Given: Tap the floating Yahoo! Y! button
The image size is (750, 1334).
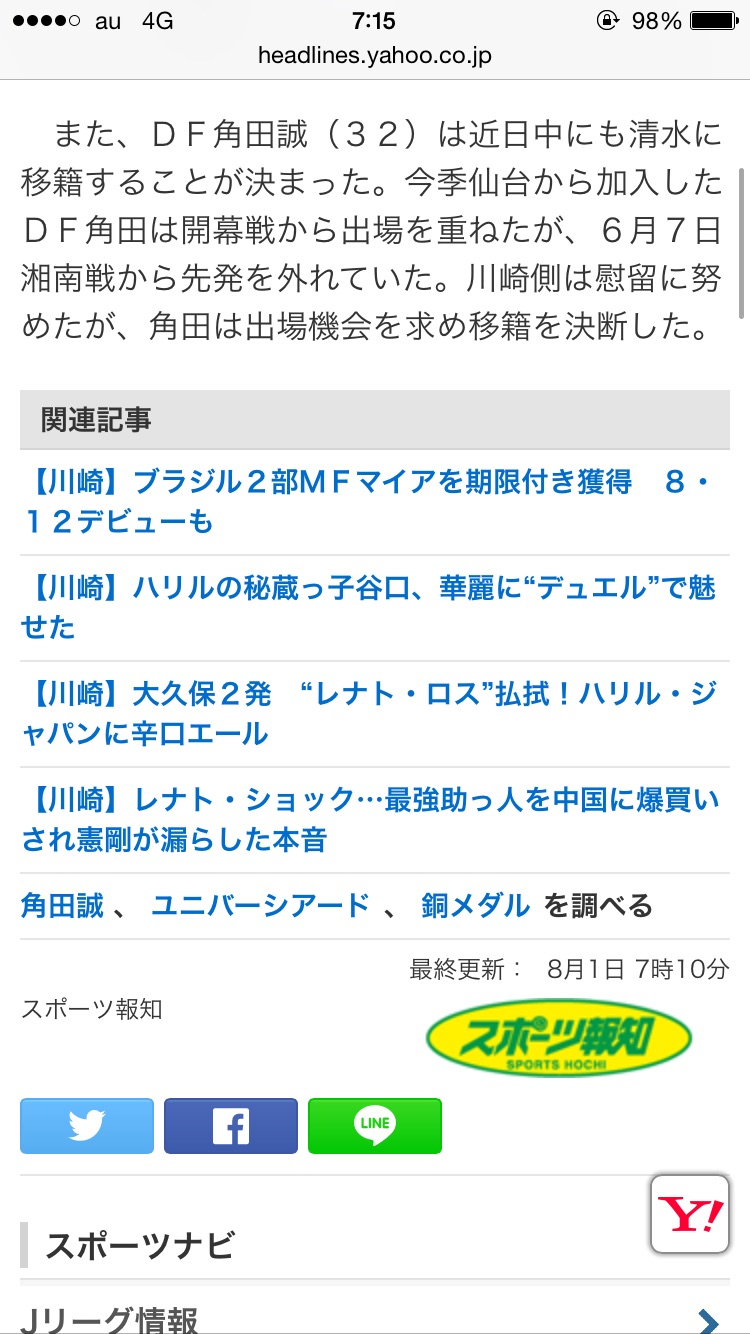Looking at the screenshot, I should [689, 1214].
